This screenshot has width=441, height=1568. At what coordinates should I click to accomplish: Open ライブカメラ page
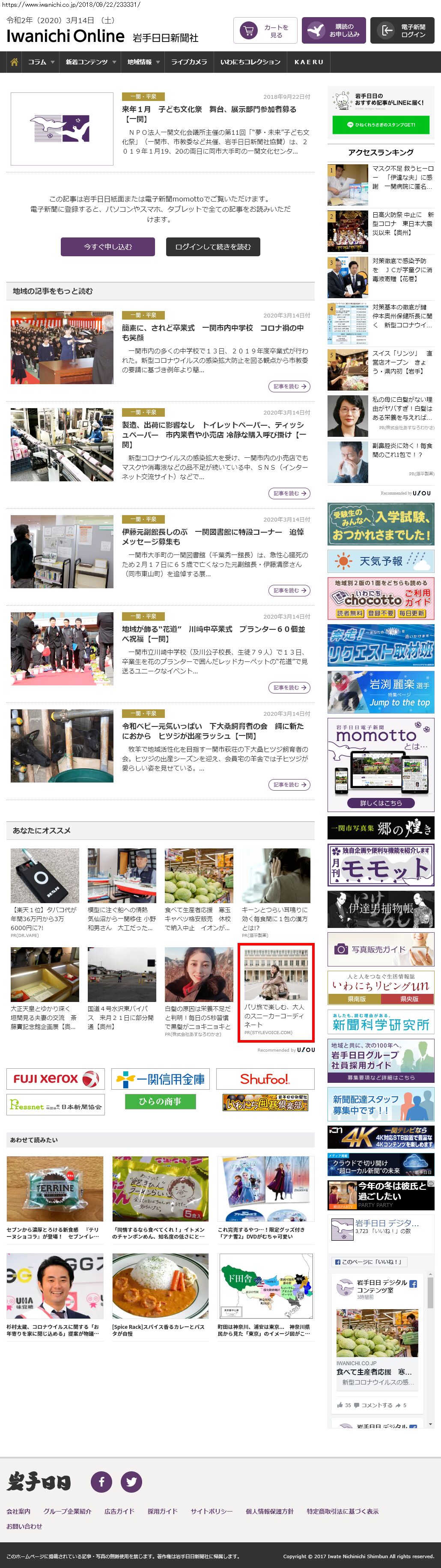pyautogui.click(x=189, y=62)
